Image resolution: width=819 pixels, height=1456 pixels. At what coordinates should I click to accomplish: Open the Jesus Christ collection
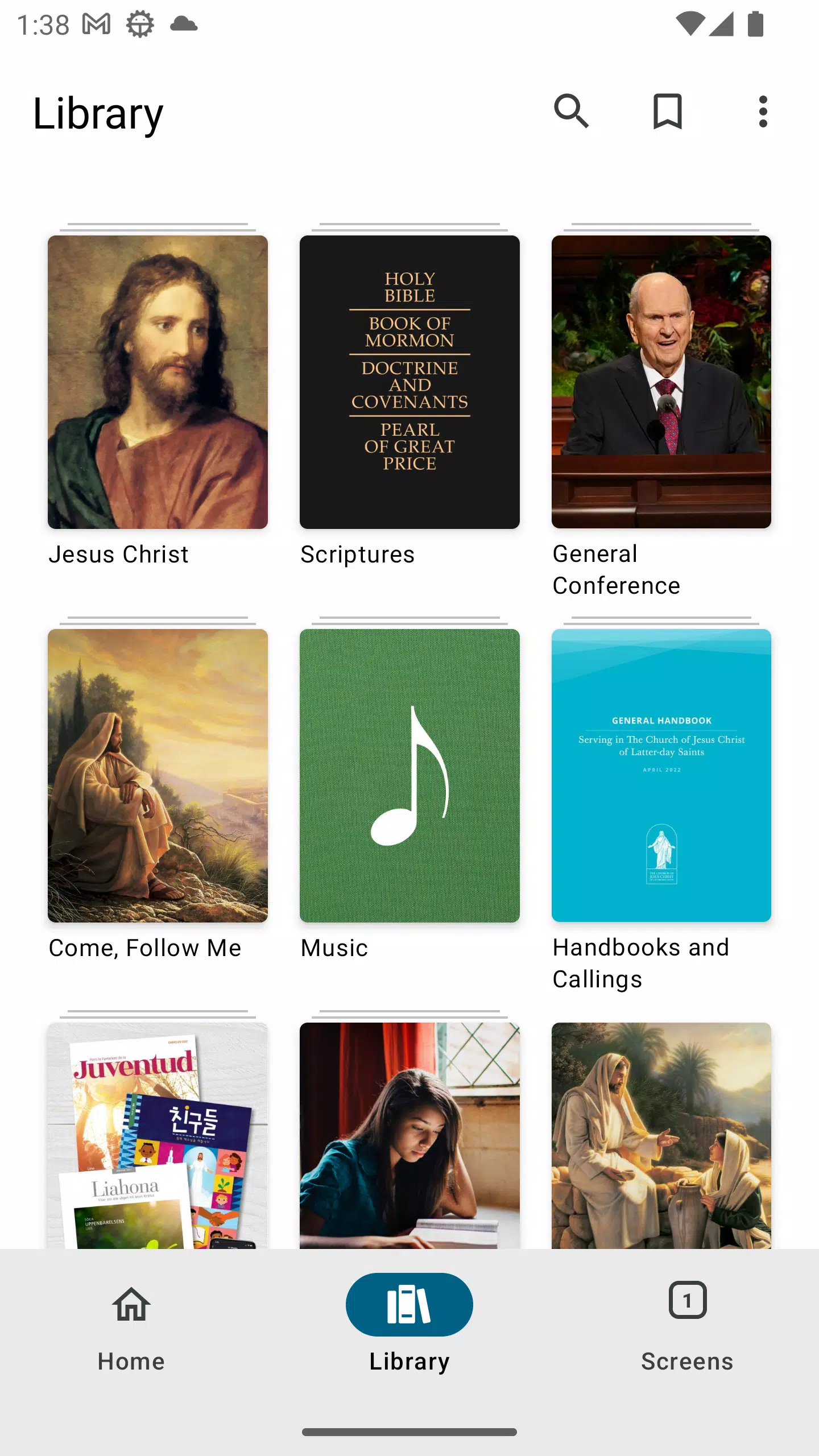[x=158, y=382]
